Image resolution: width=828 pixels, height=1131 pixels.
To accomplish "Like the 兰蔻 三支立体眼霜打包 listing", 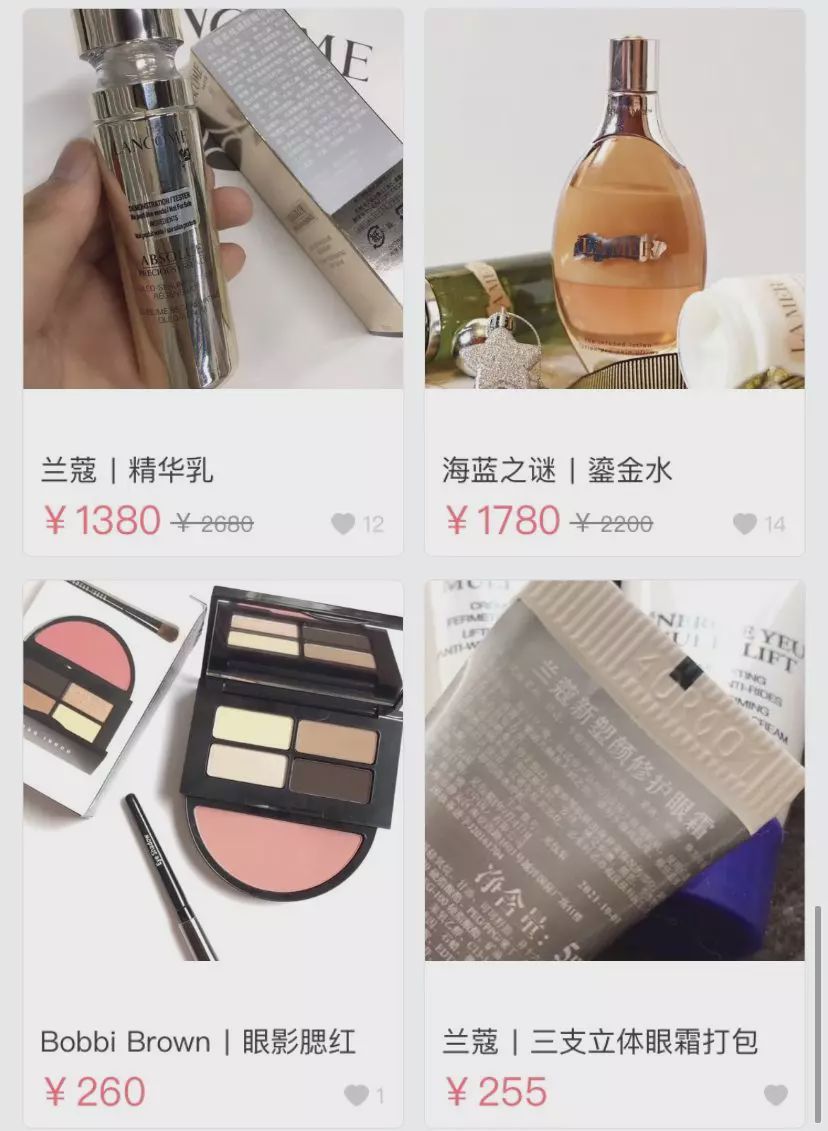I will (775, 1095).
